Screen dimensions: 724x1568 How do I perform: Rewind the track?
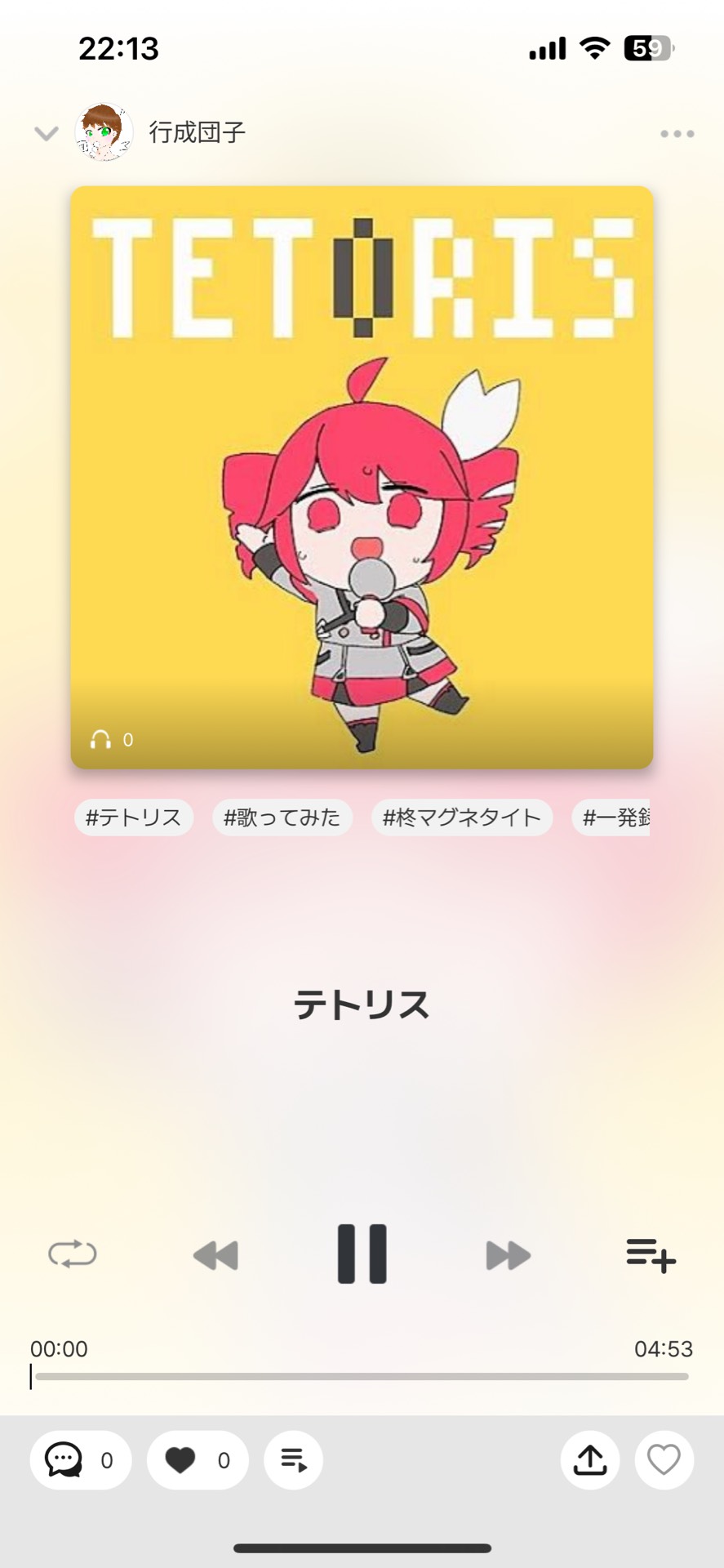click(215, 1255)
